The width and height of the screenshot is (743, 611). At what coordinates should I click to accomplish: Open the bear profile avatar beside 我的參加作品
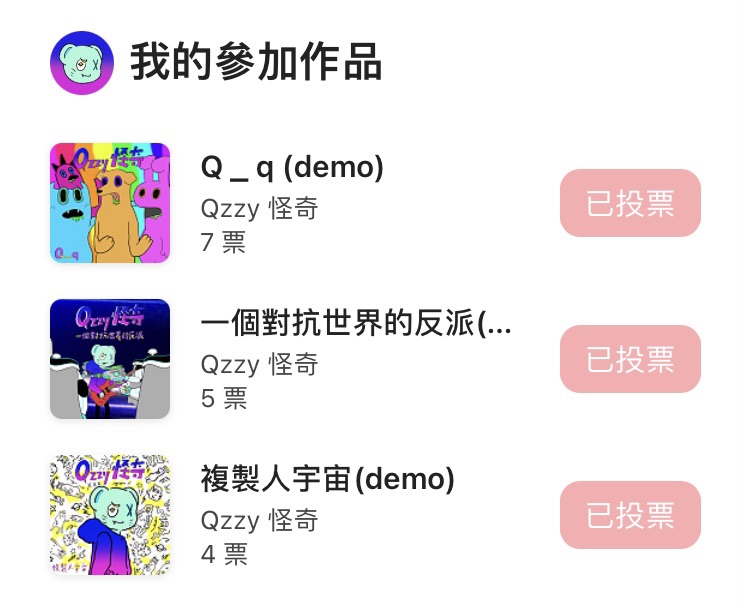coord(82,63)
